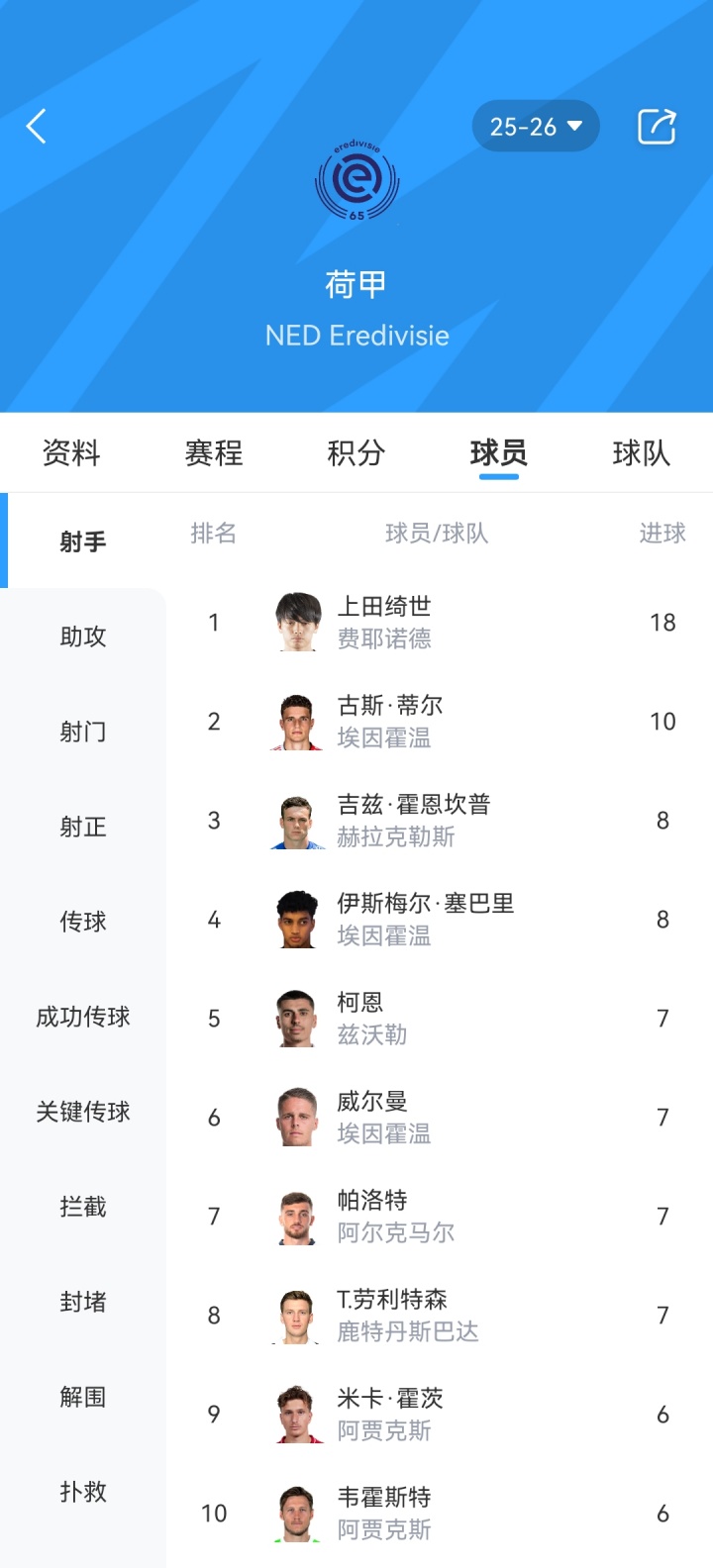
Task: Select the 拦截 stat category
Action: pyautogui.click(x=83, y=1207)
